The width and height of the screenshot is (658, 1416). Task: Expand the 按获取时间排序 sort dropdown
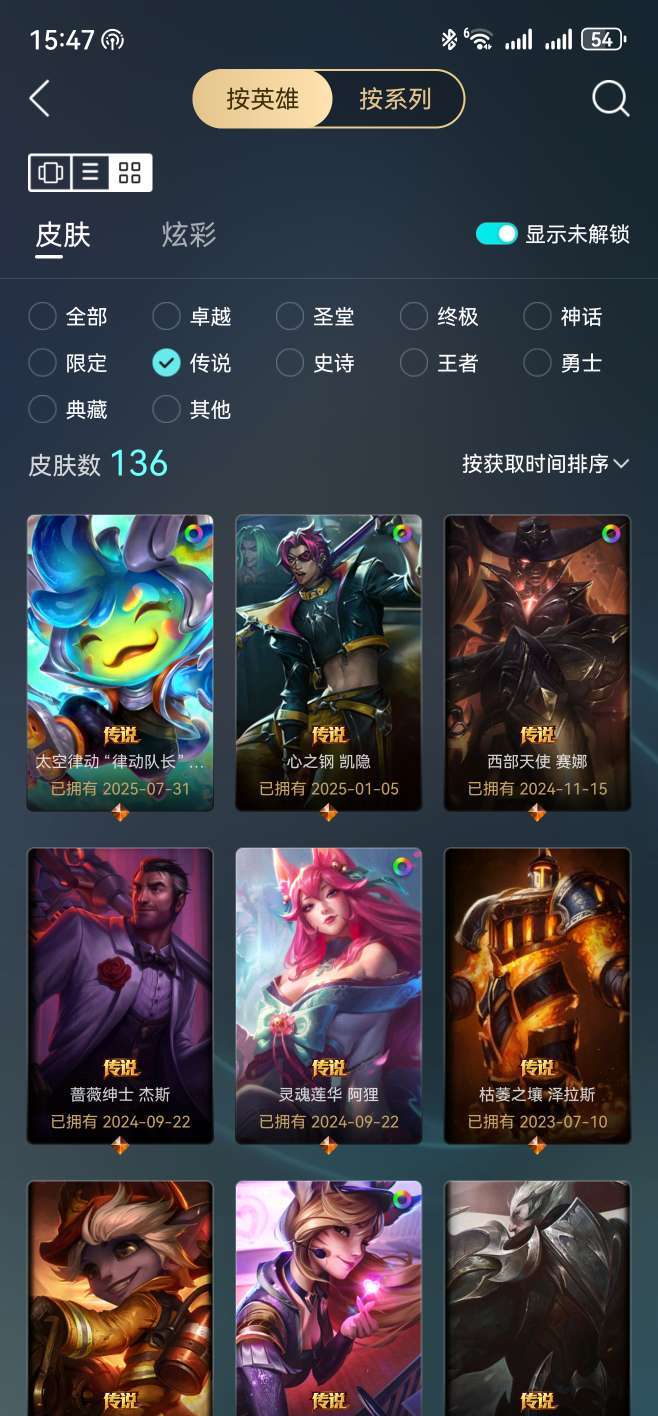click(546, 464)
